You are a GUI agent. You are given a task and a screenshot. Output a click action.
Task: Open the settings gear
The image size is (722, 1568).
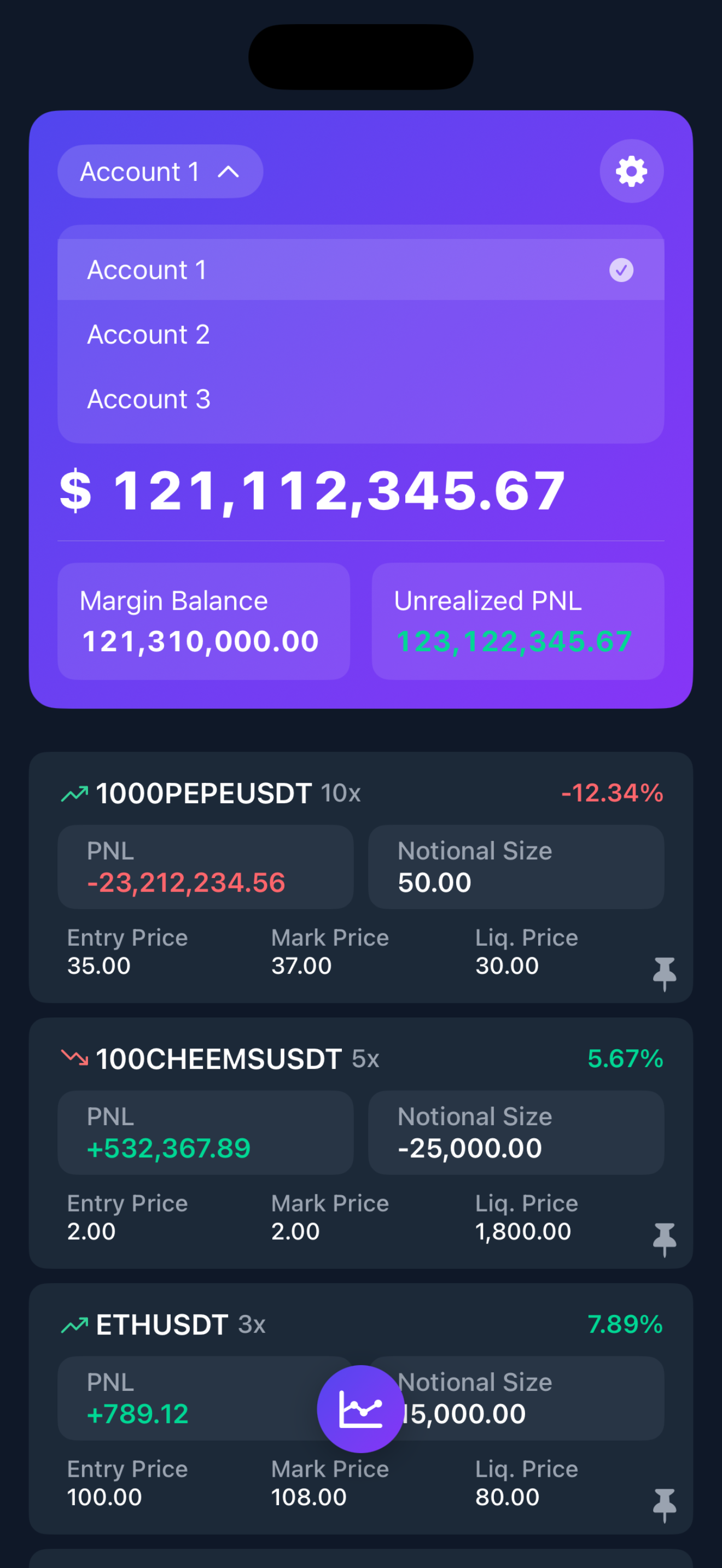point(631,171)
